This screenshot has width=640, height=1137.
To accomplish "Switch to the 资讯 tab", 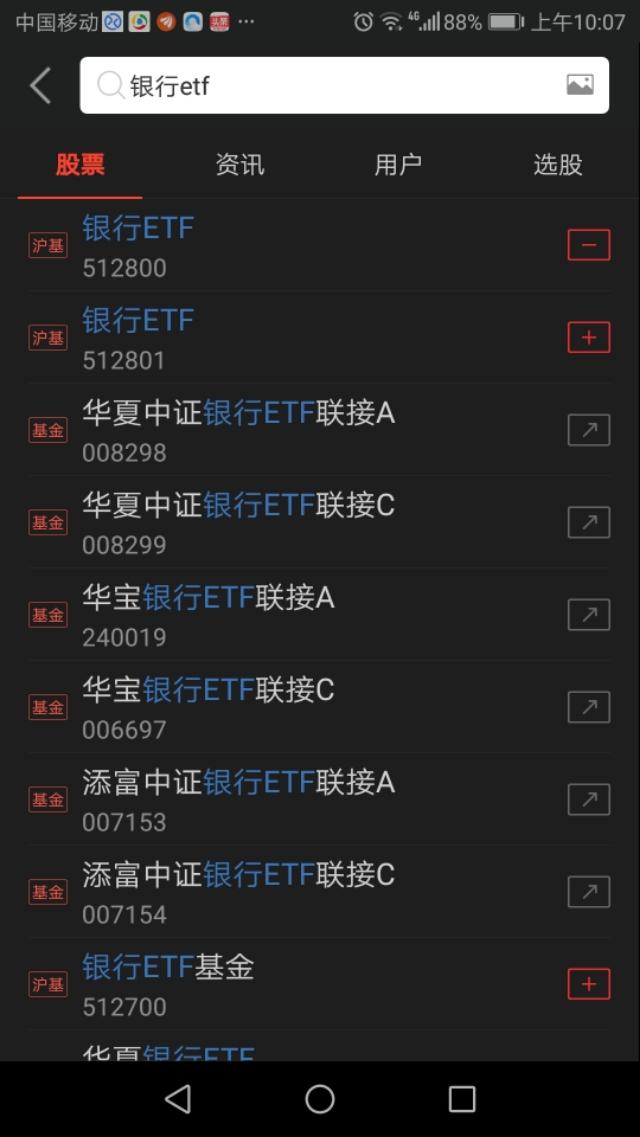I will (240, 165).
